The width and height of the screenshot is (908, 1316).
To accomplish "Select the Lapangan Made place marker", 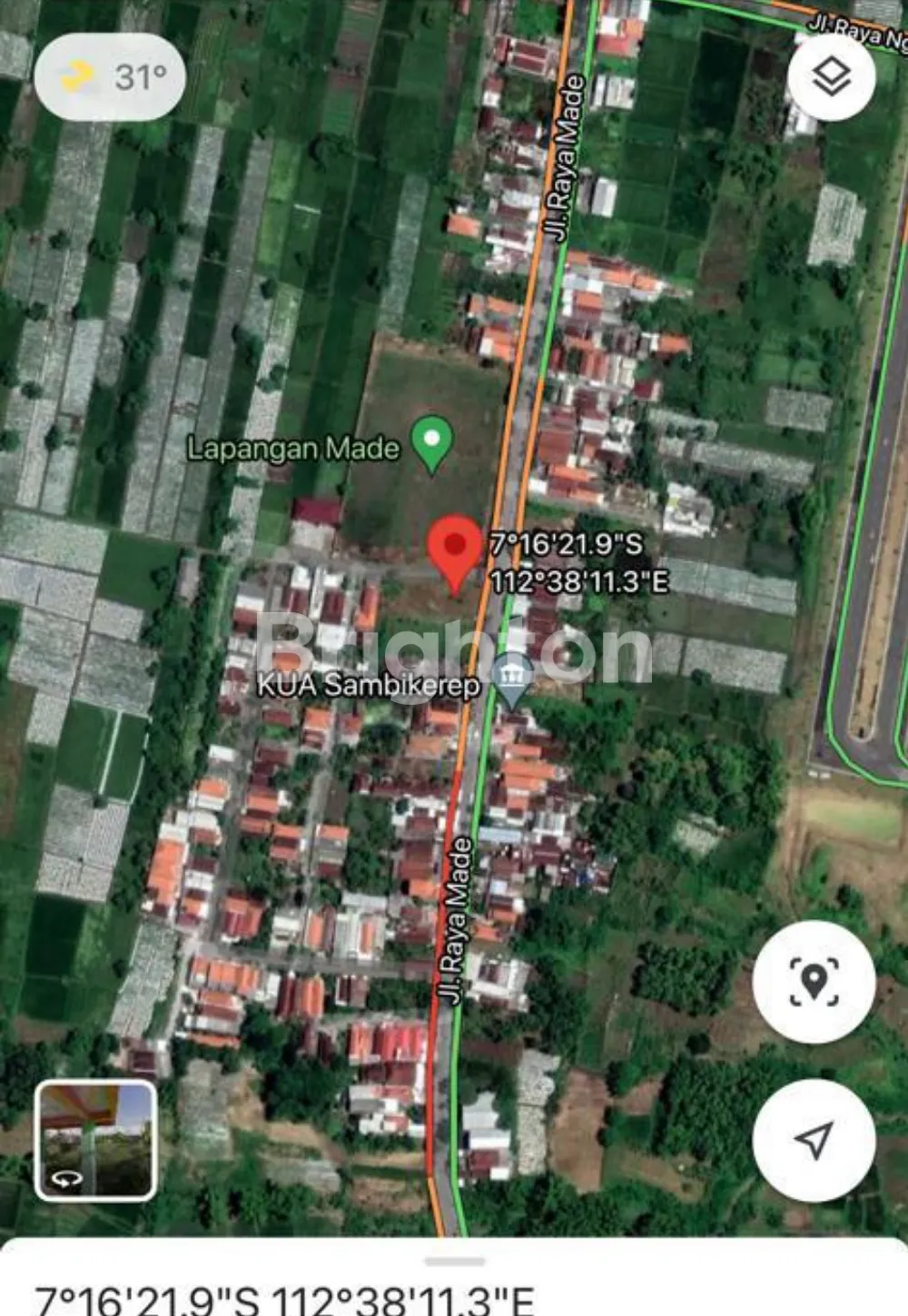I will (x=432, y=442).
